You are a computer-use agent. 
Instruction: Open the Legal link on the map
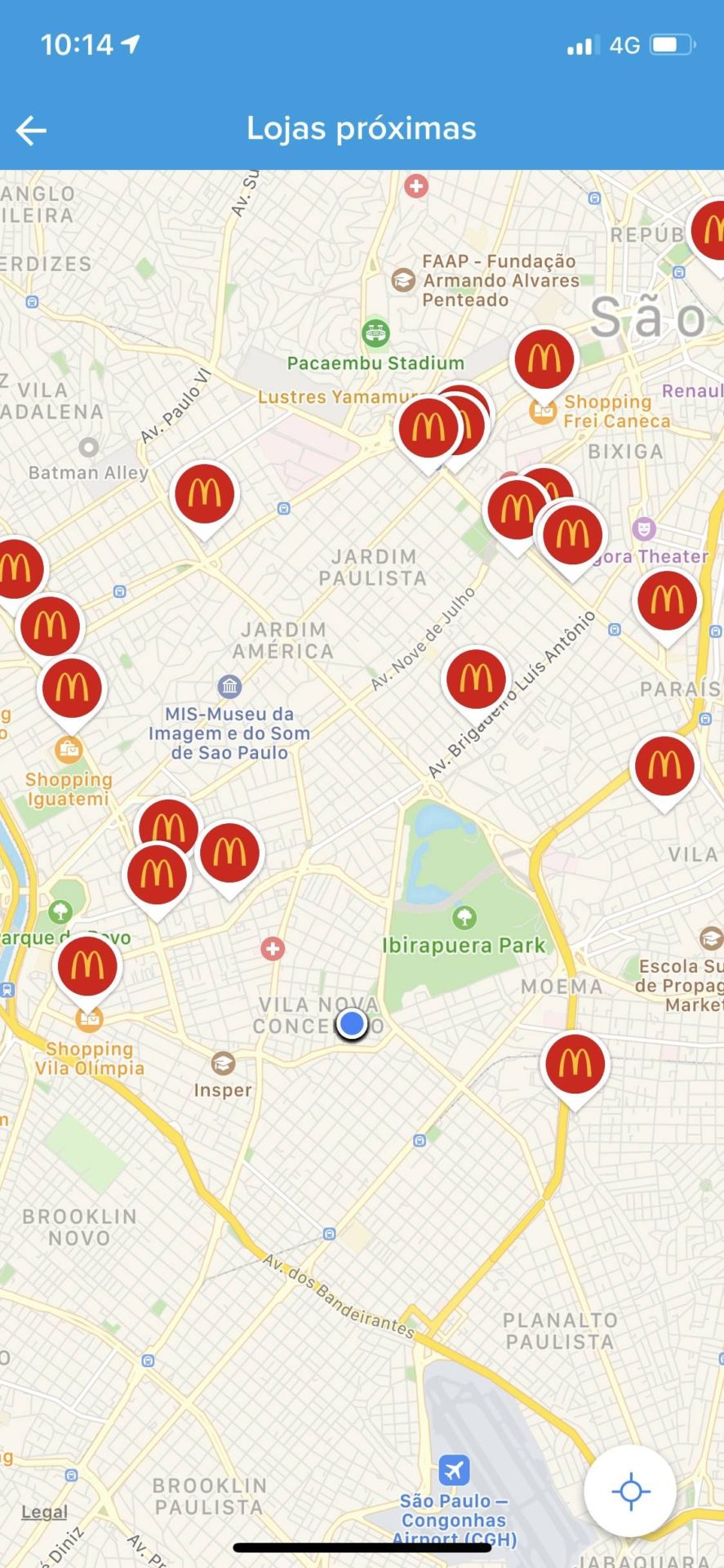point(44,1512)
